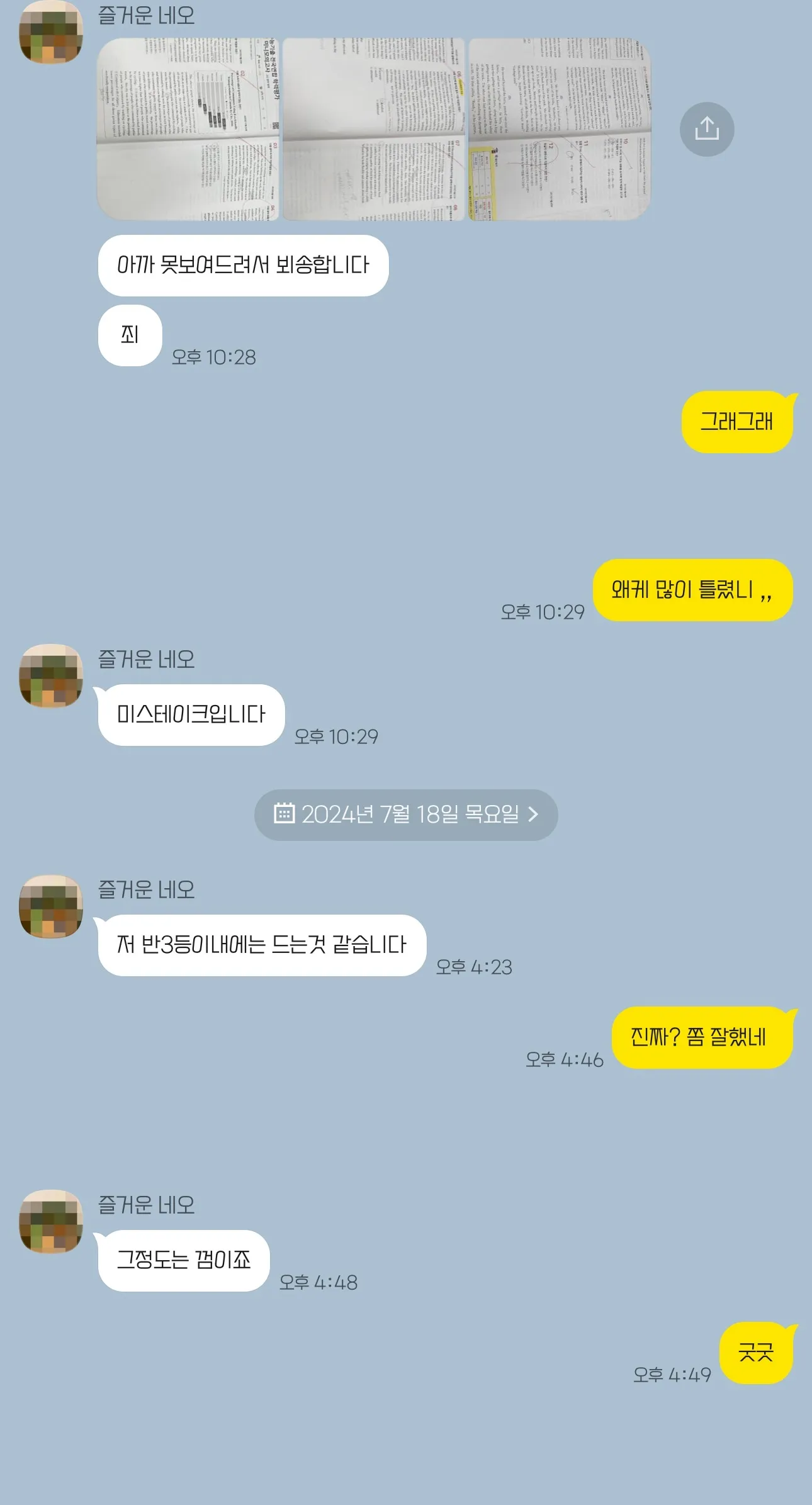
Task: Open the middle worksheet photo
Action: (x=373, y=129)
